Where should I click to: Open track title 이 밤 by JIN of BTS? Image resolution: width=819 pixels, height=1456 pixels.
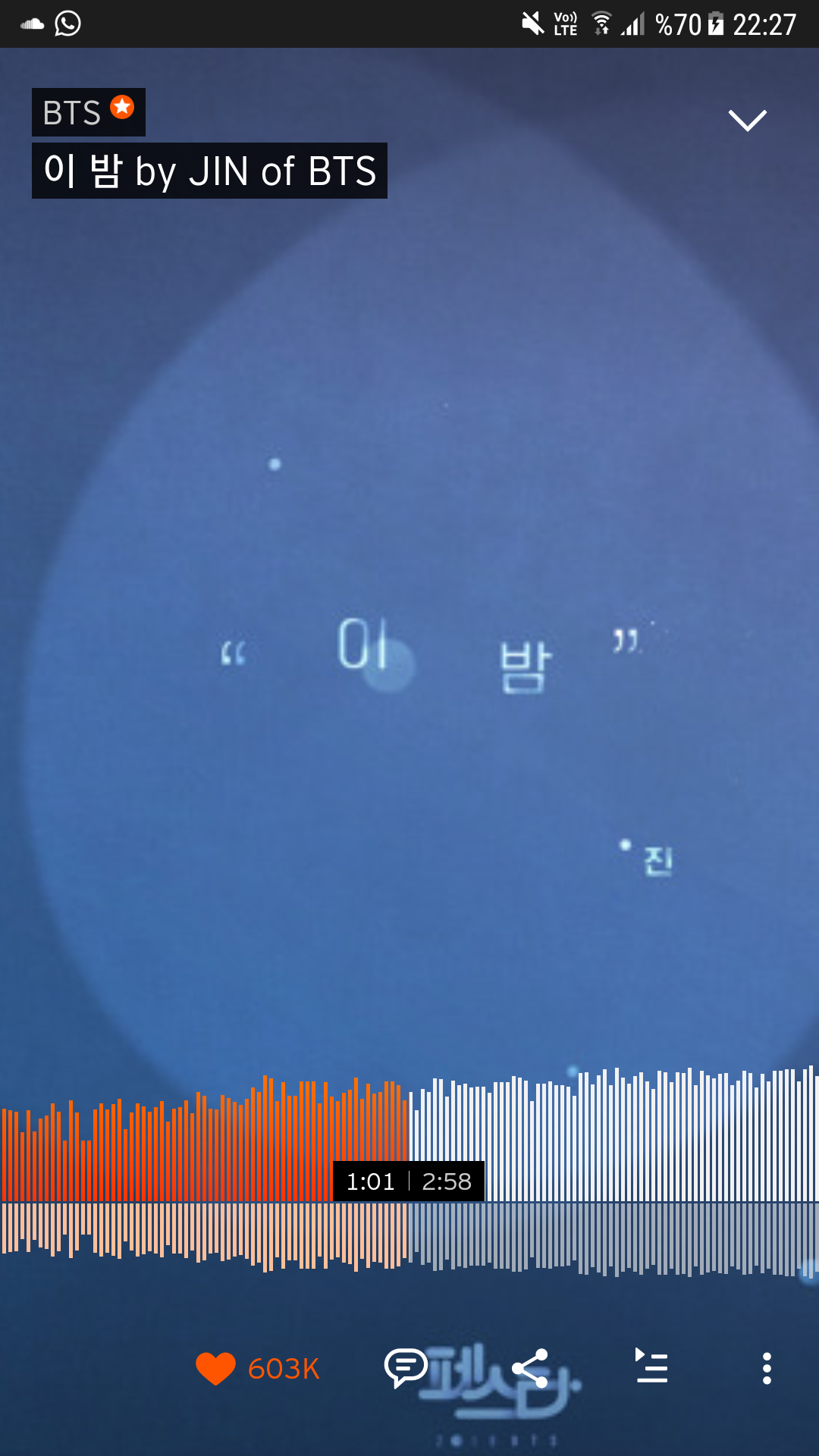[x=209, y=171]
